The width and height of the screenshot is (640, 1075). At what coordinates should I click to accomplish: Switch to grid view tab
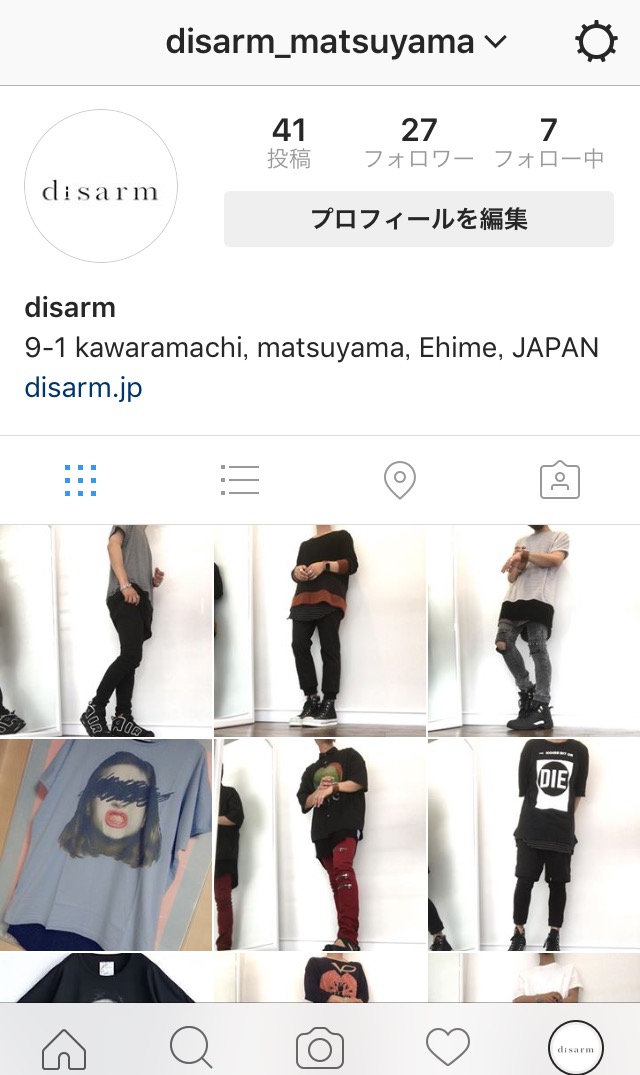[x=80, y=481]
